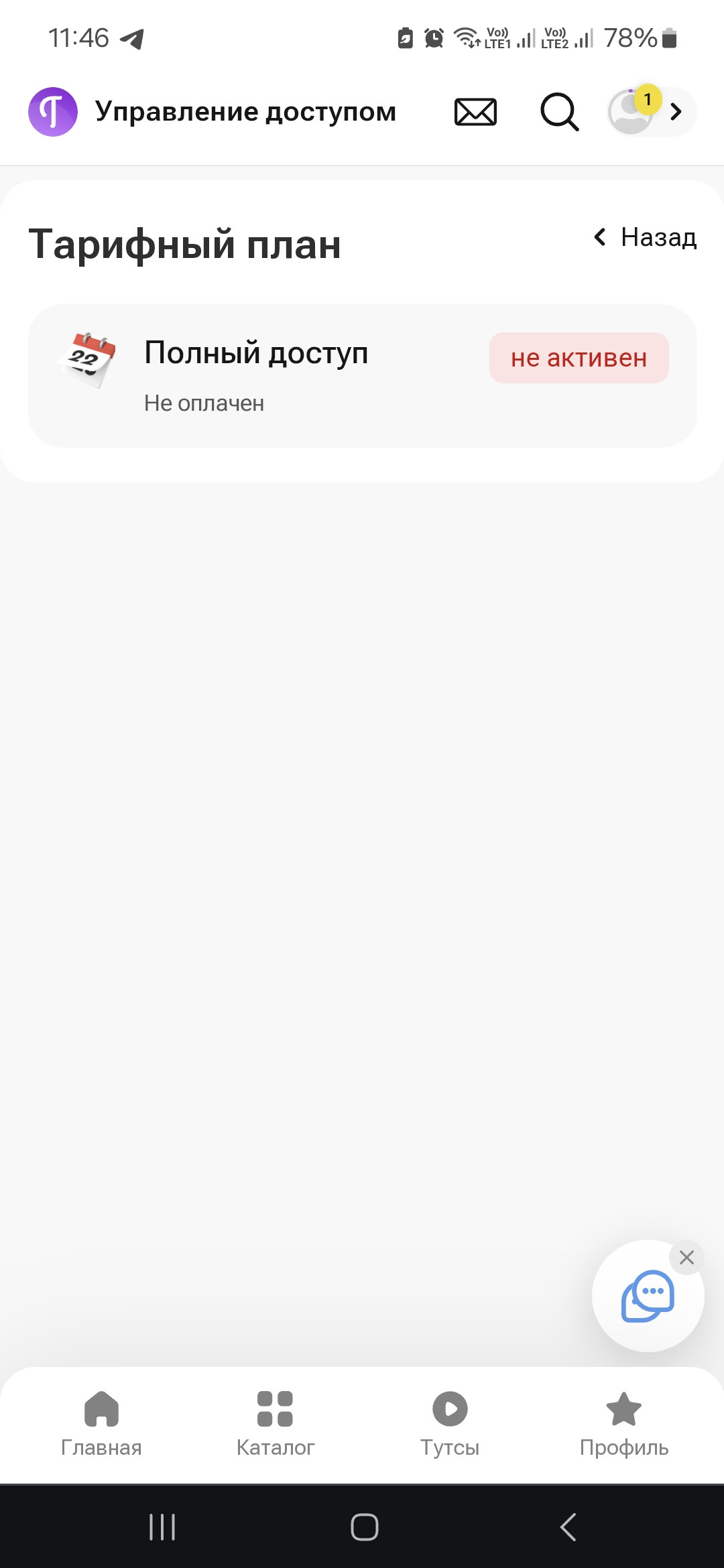This screenshot has width=724, height=1568.
Task: Open recent apps from the navigation bar
Action: (162, 1527)
